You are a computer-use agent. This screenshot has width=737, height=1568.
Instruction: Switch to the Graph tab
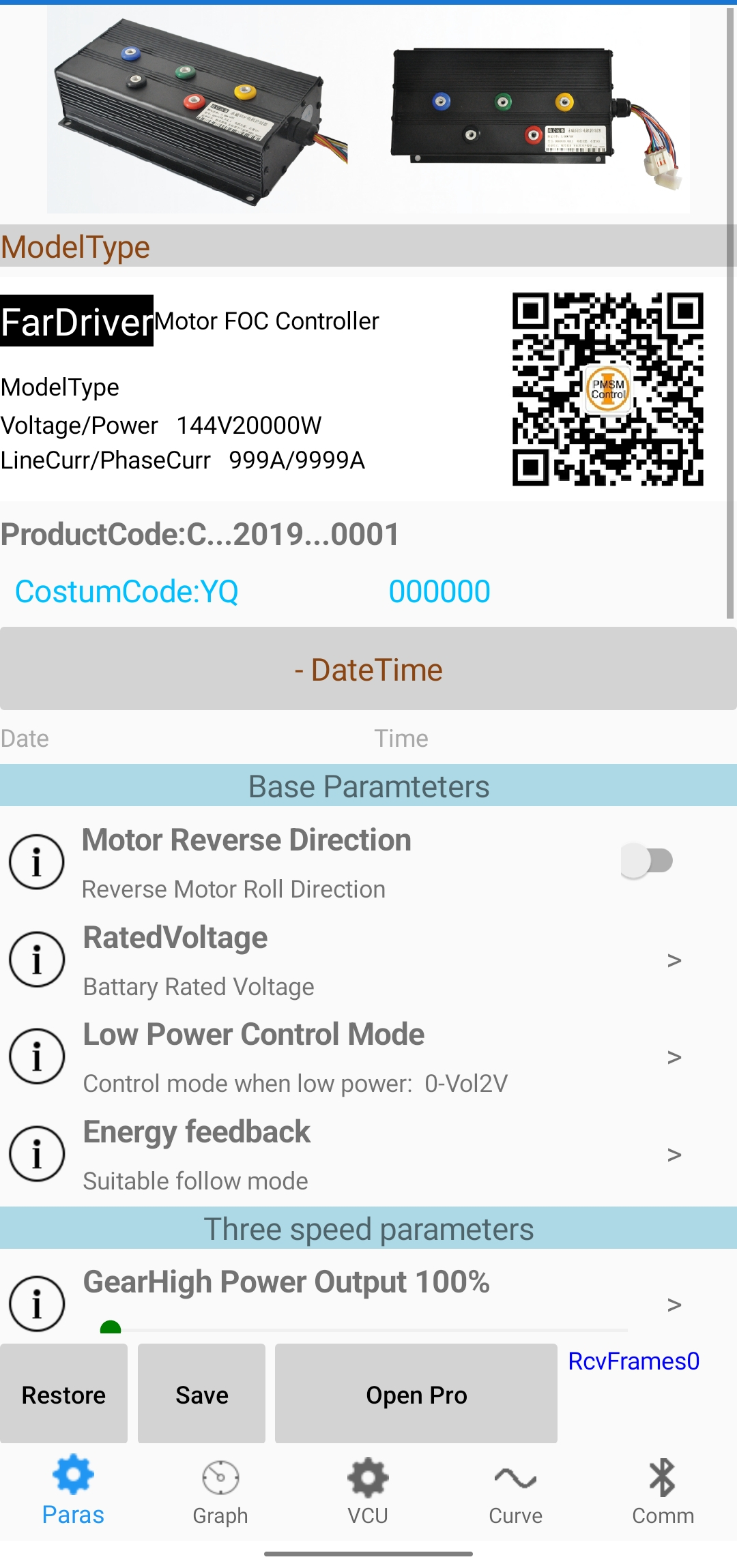click(x=220, y=1492)
